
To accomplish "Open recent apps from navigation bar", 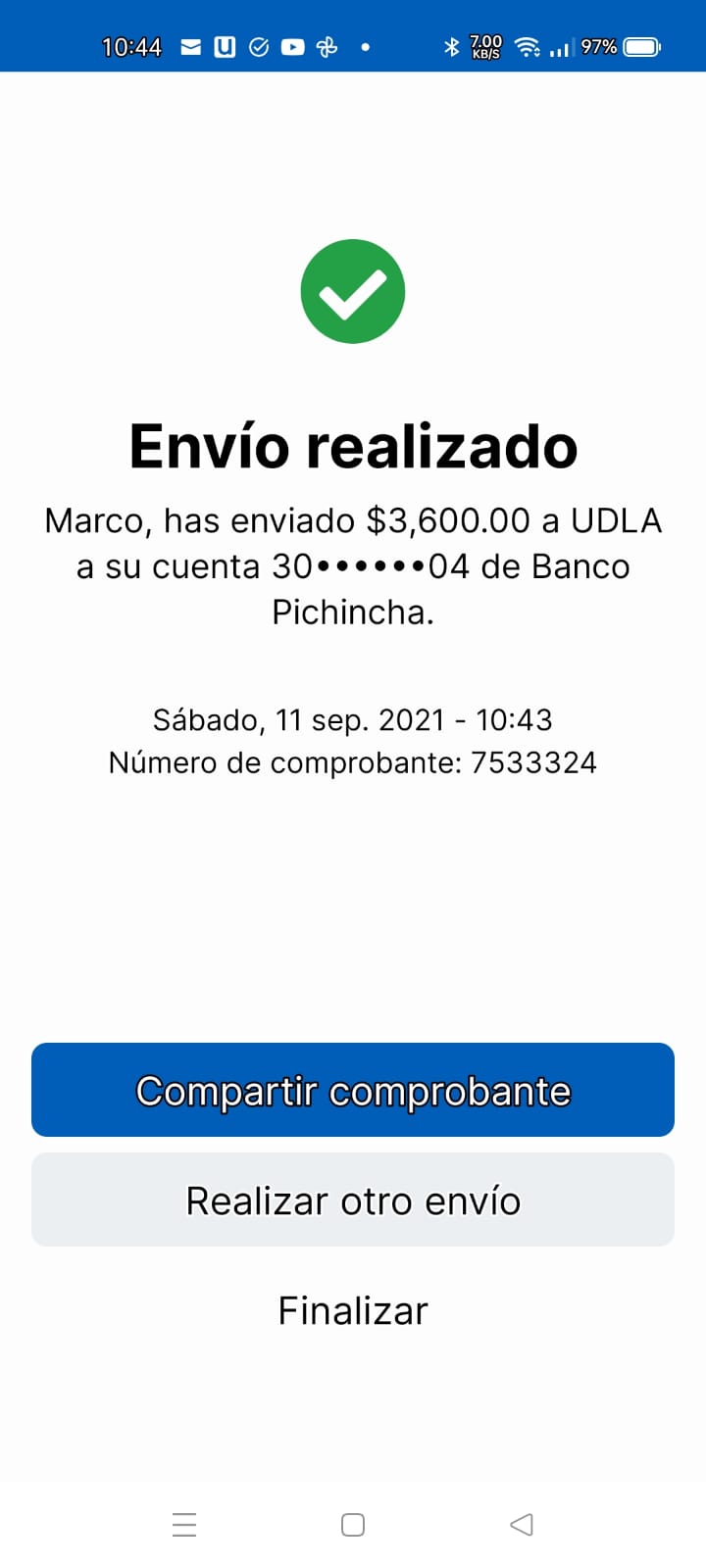I will pos(184,1524).
